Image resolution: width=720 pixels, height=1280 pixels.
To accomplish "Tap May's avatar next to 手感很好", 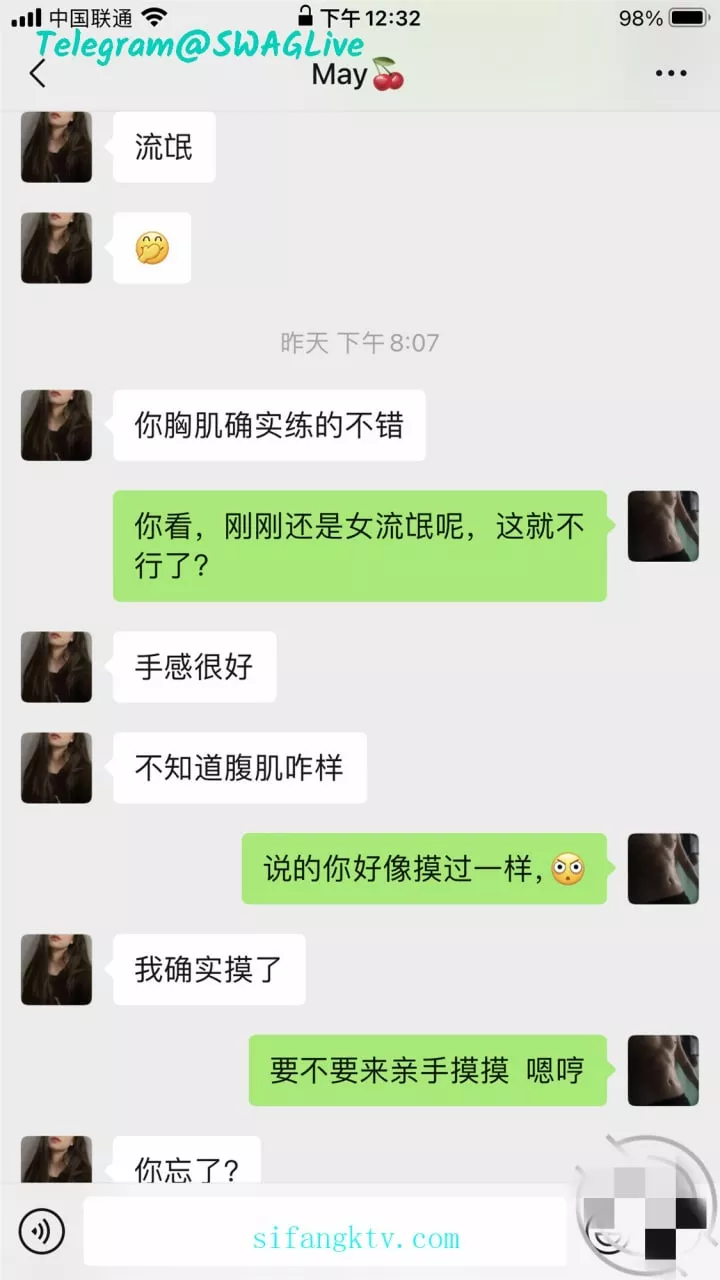I will tap(56, 667).
